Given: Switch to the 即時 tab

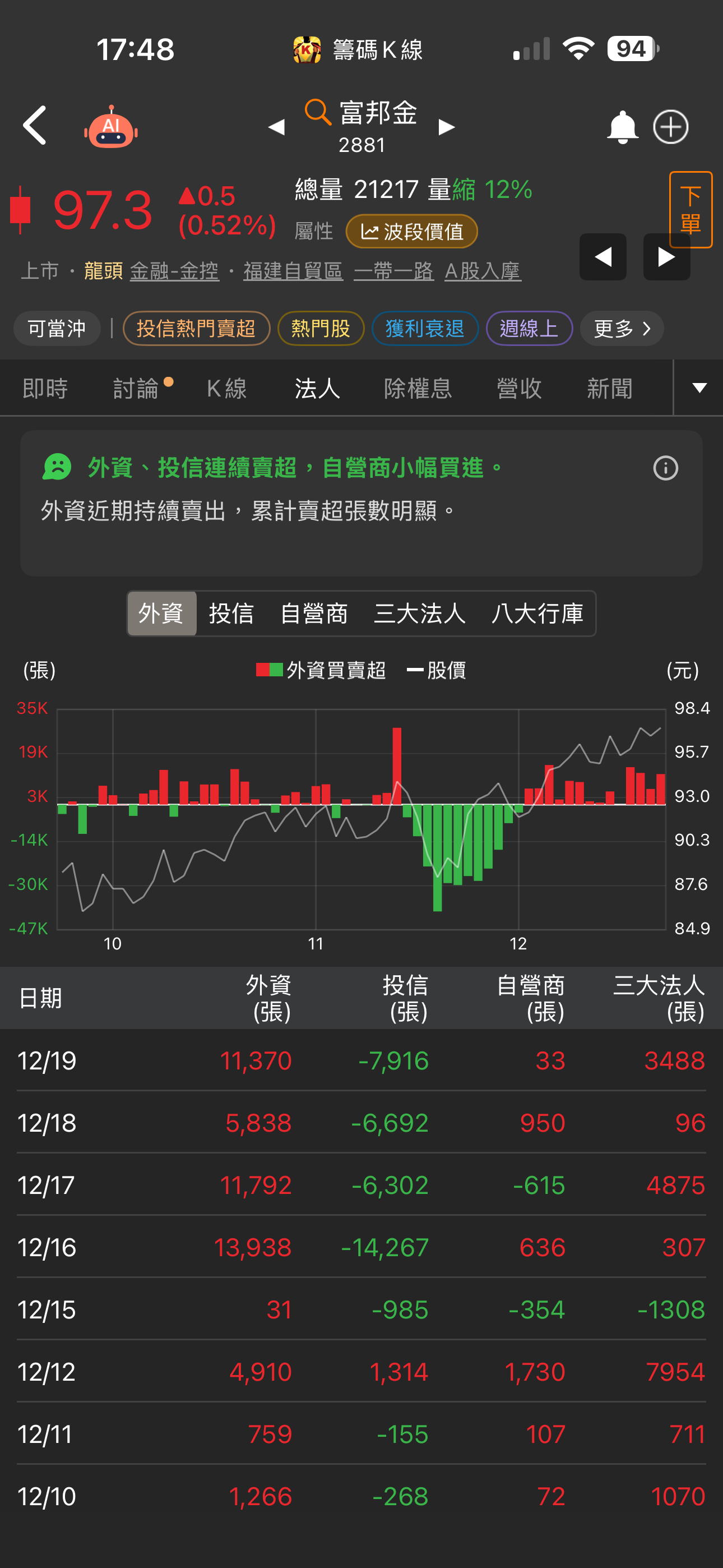Looking at the screenshot, I should (45, 388).
